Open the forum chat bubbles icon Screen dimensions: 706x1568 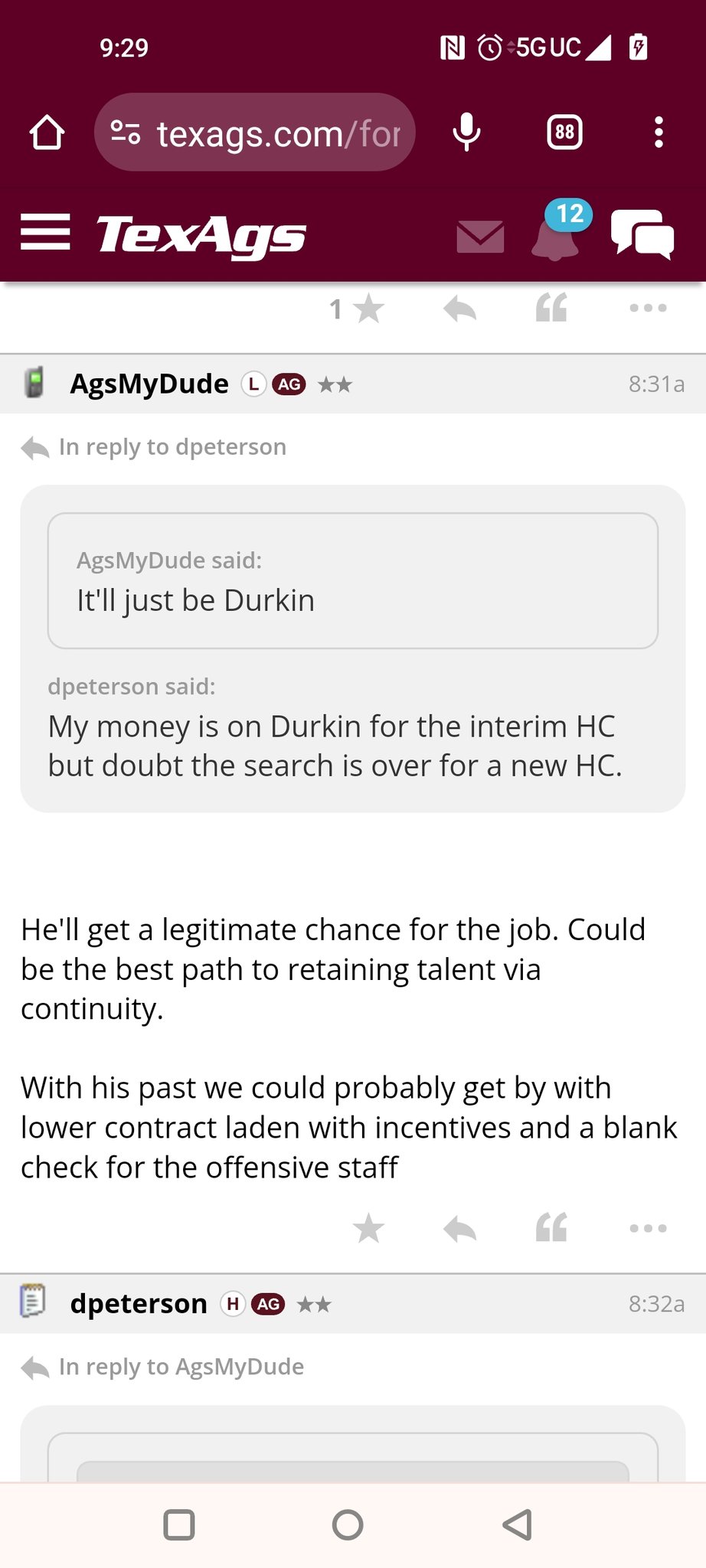[642, 234]
